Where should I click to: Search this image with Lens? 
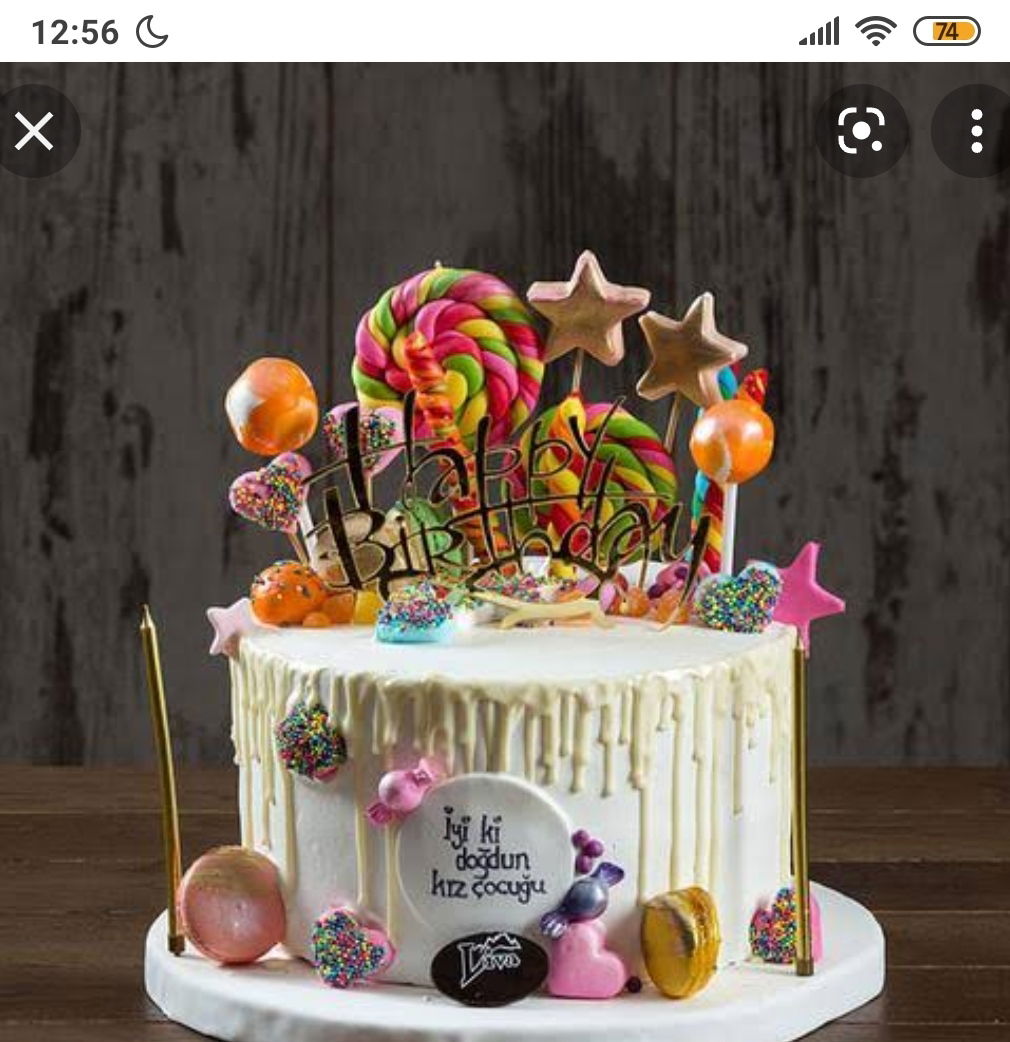click(861, 131)
